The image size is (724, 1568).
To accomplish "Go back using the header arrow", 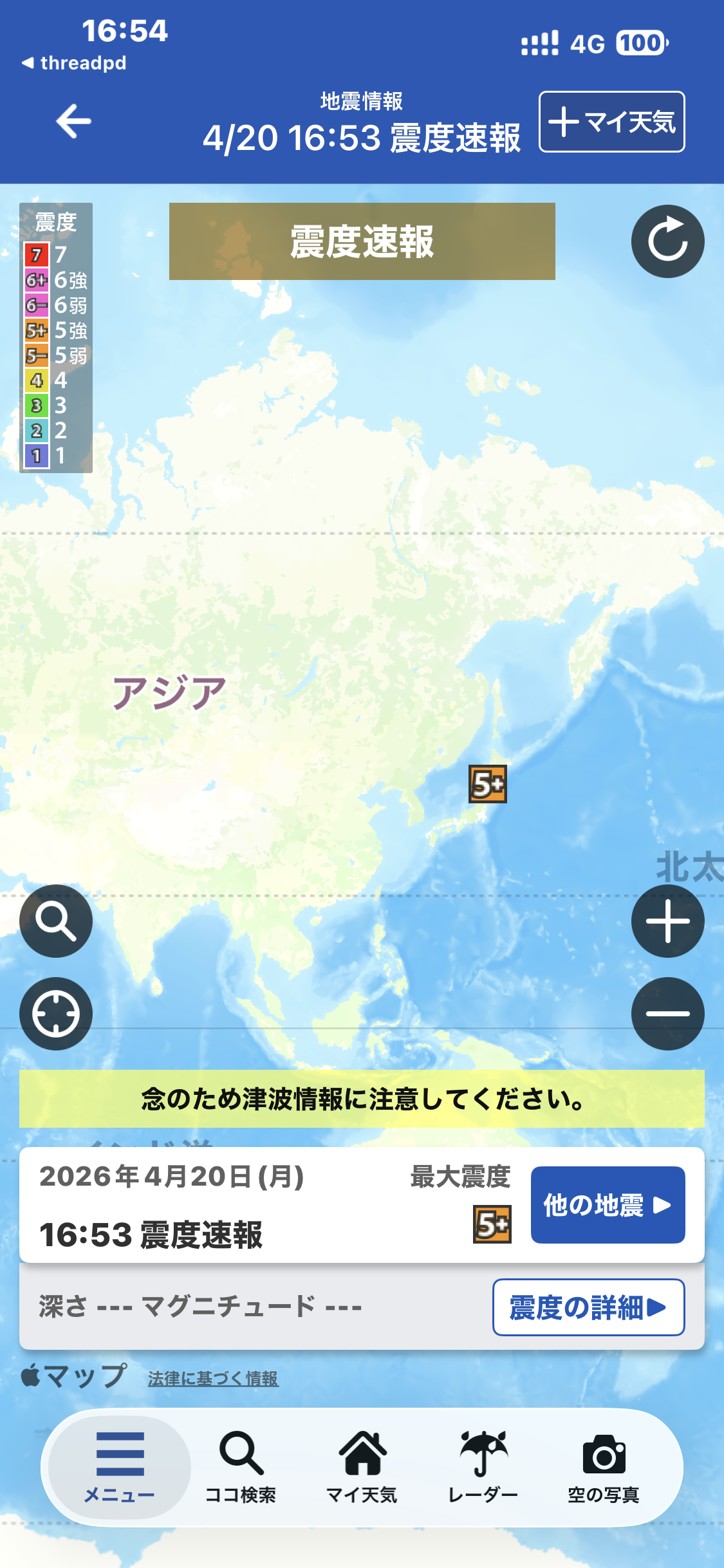I will click(x=73, y=121).
